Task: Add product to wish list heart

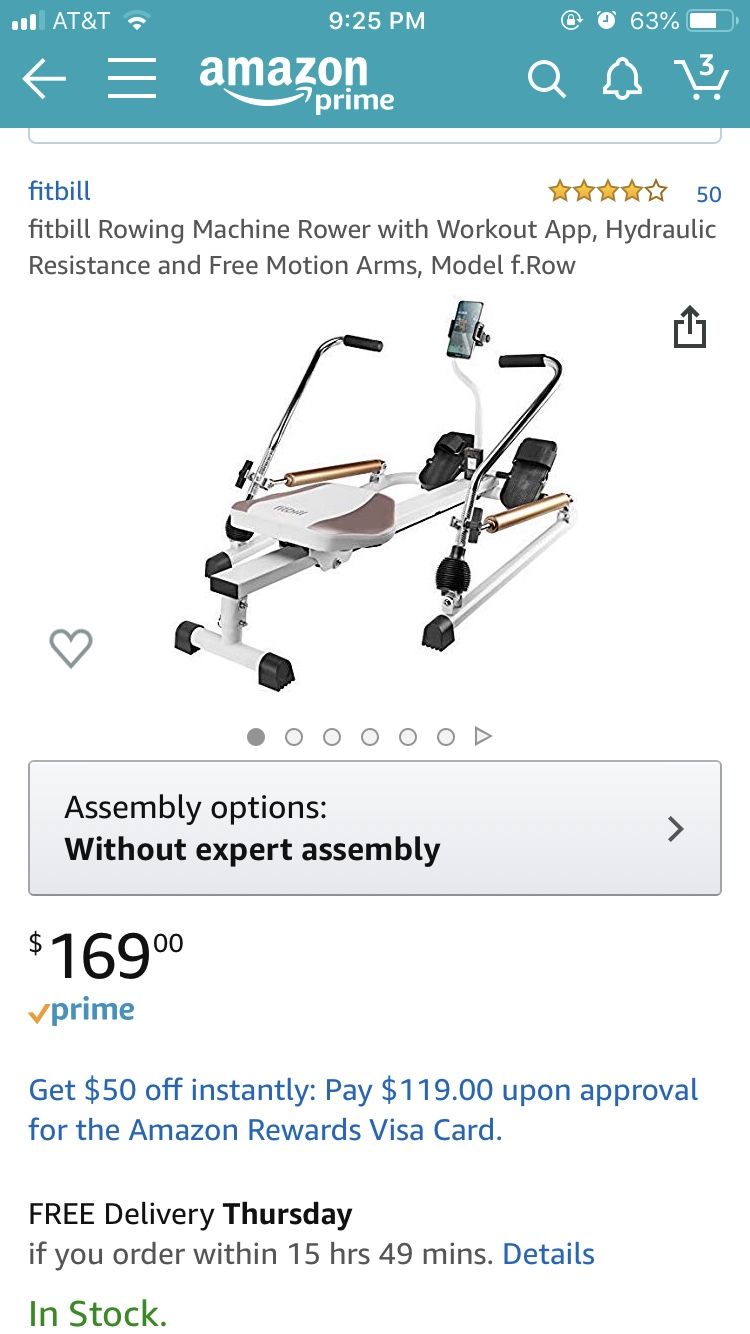Action: pos(71,648)
